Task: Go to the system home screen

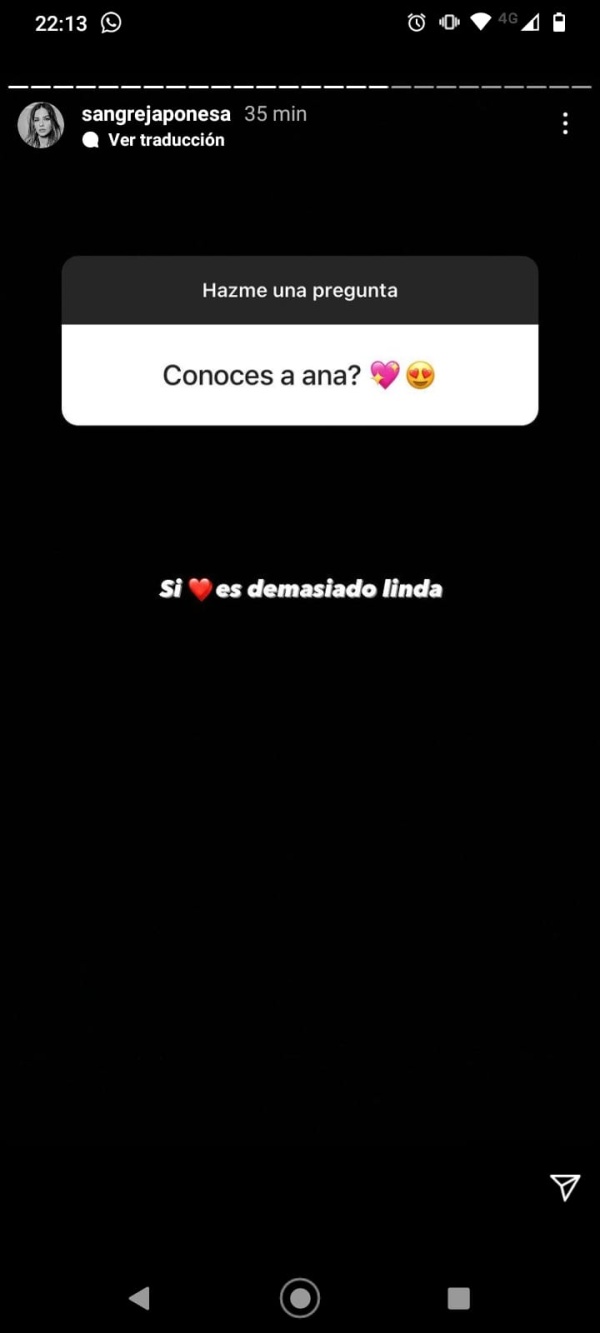Action: [x=299, y=1298]
